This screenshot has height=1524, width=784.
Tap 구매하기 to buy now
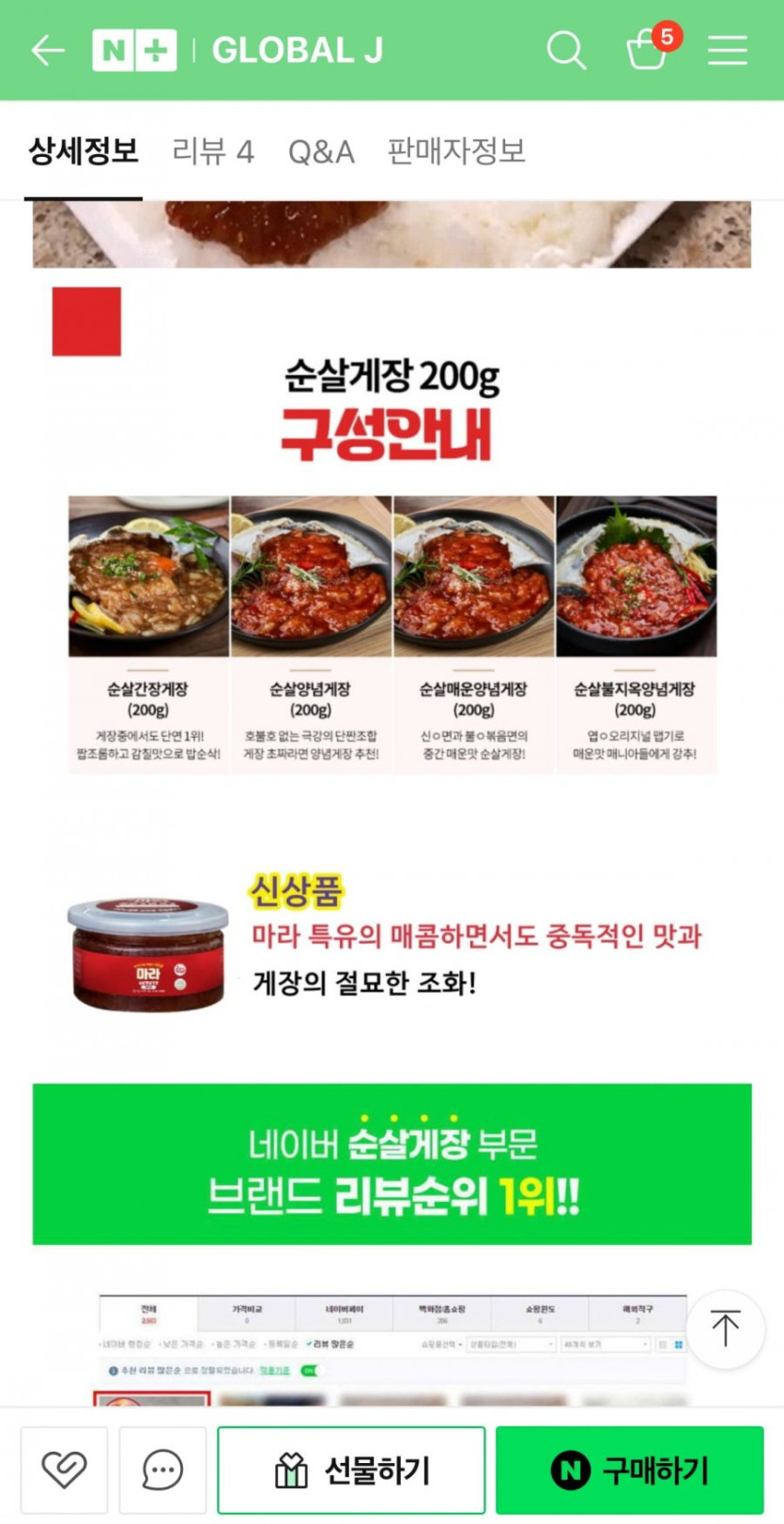629,1470
